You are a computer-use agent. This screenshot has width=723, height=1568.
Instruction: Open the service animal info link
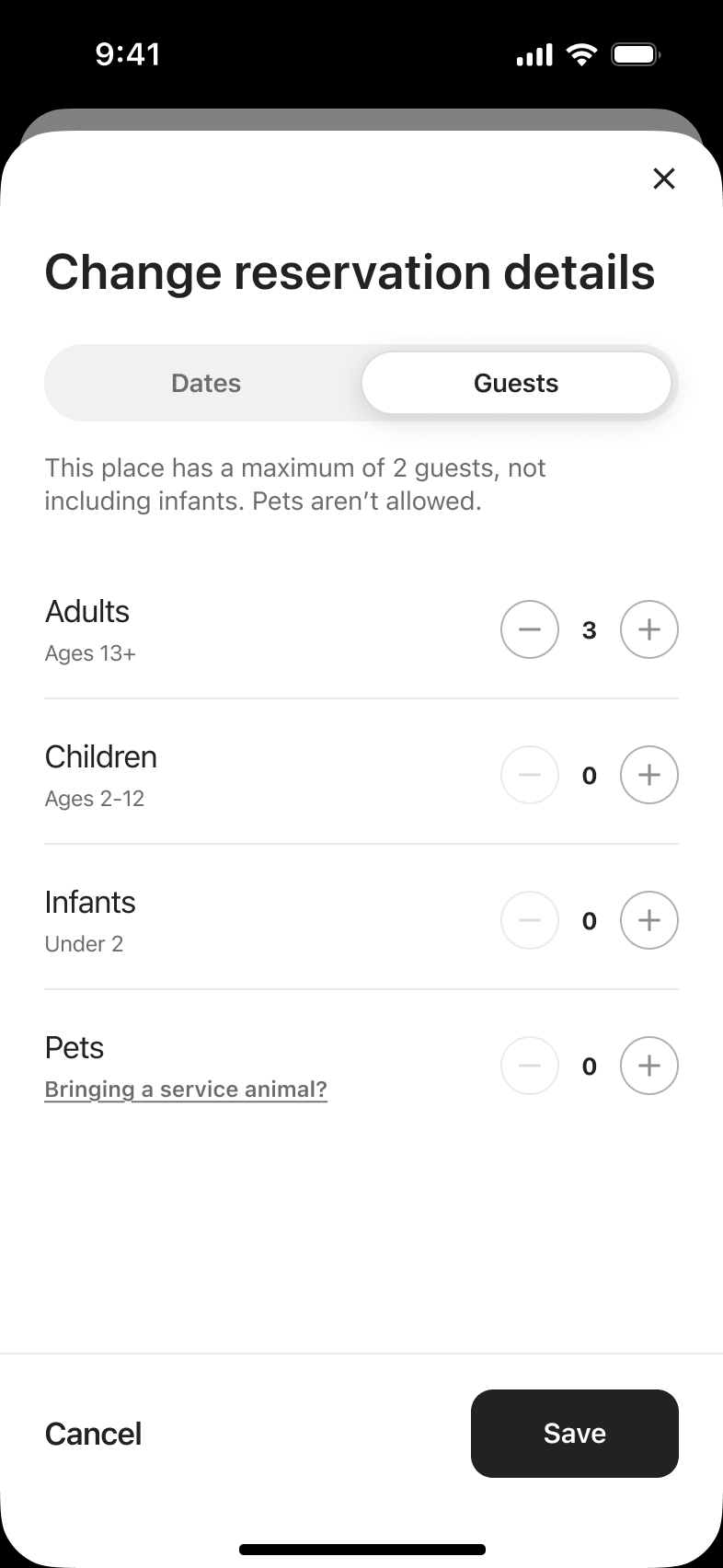pos(186,1090)
